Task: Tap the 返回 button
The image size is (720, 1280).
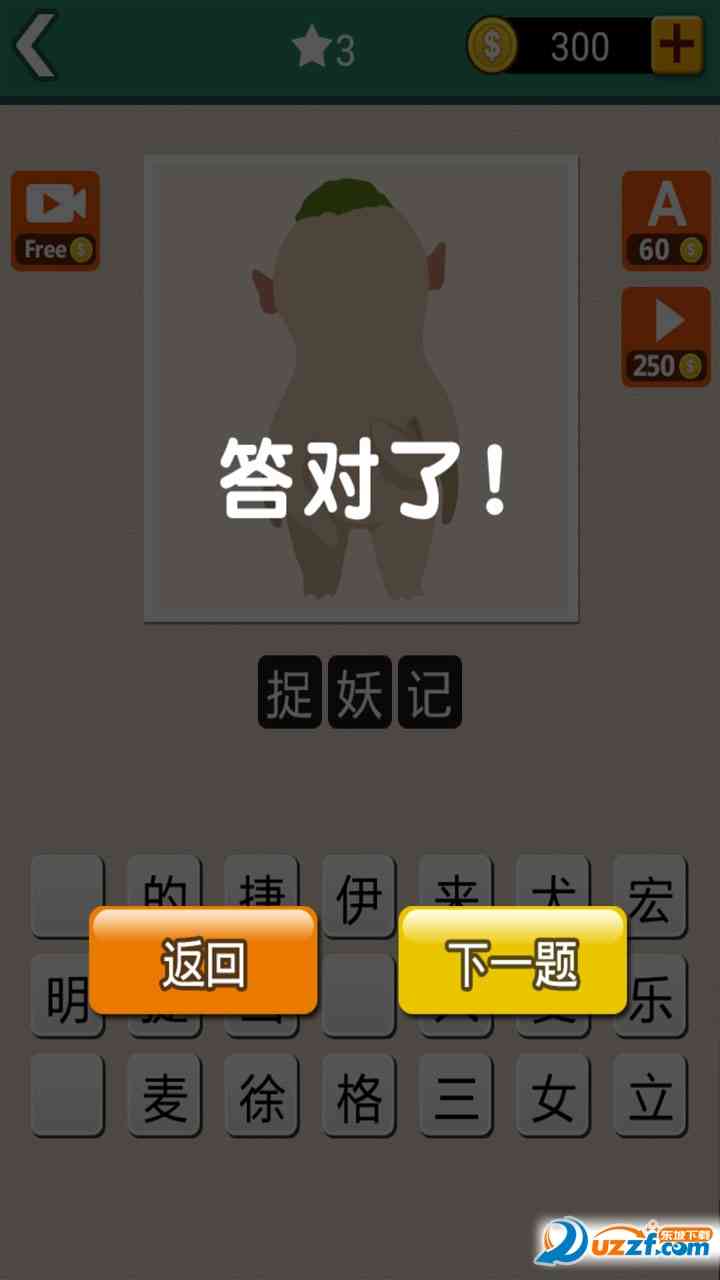Action: pyautogui.click(x=203, y=962)
